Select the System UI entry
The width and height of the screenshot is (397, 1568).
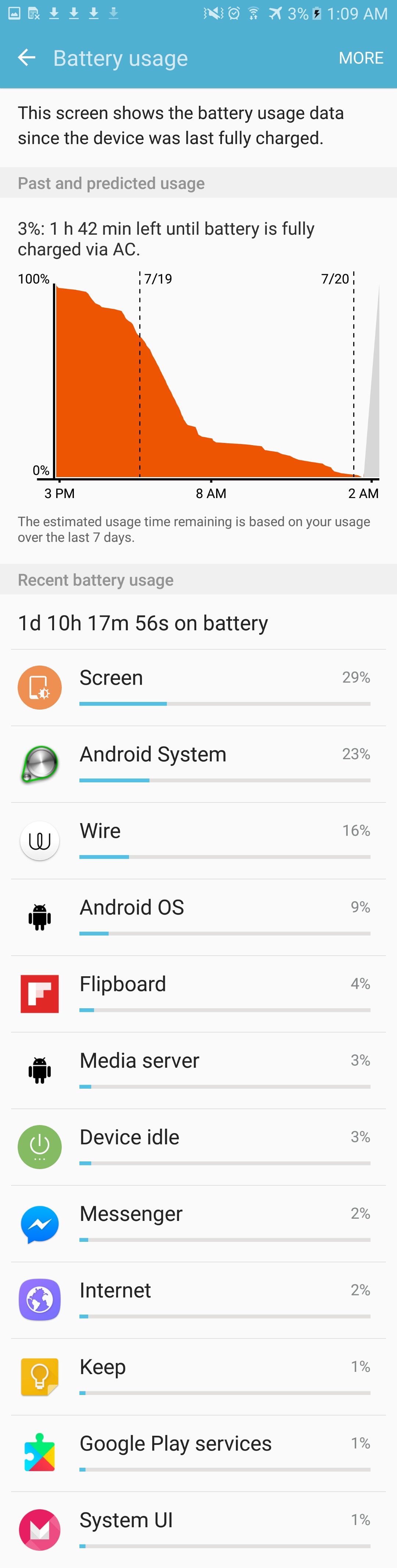coord(198,1530)
